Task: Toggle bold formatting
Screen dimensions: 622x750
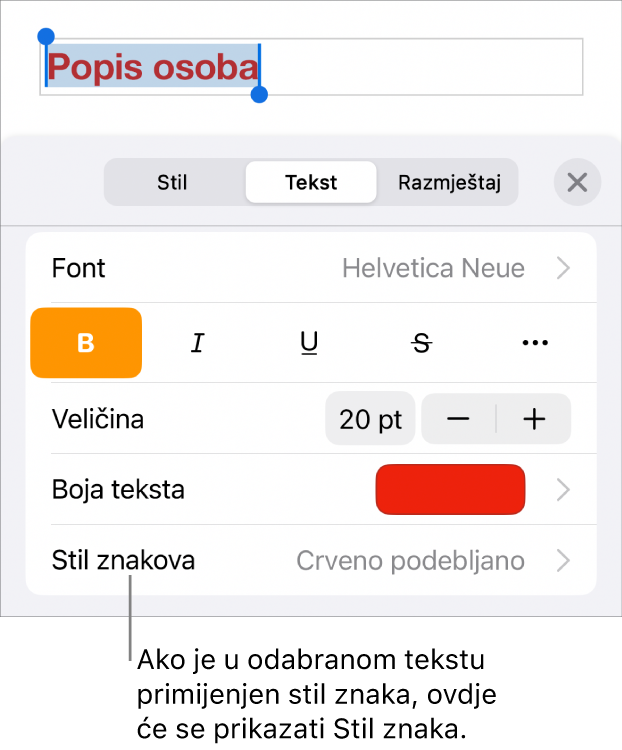Action: pyautogui.click(x=86, y=343)
